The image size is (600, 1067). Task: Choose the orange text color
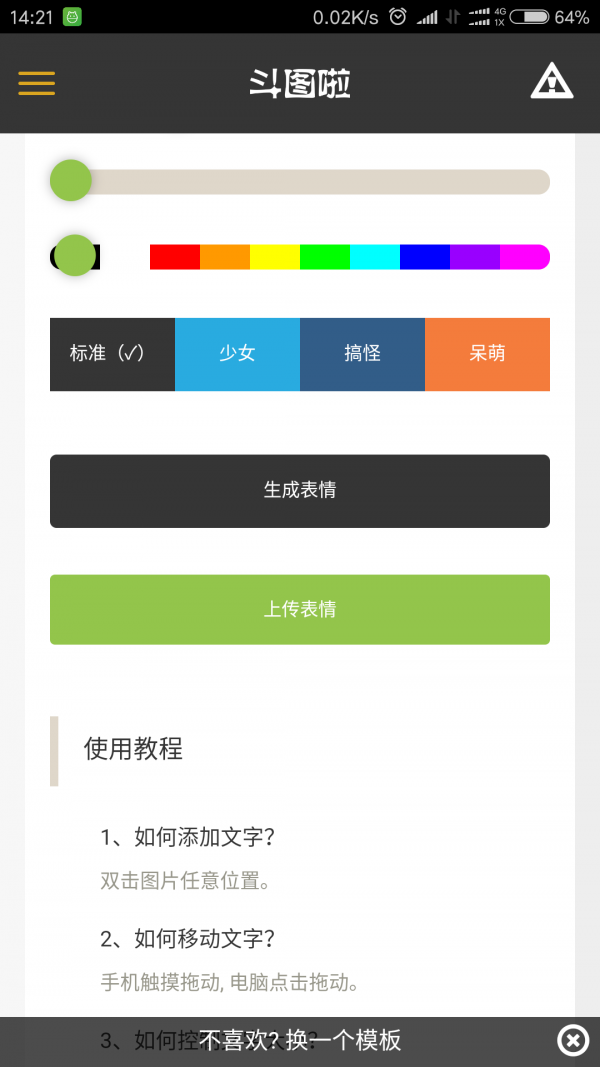pyautogui.click(x=225, y=257)
